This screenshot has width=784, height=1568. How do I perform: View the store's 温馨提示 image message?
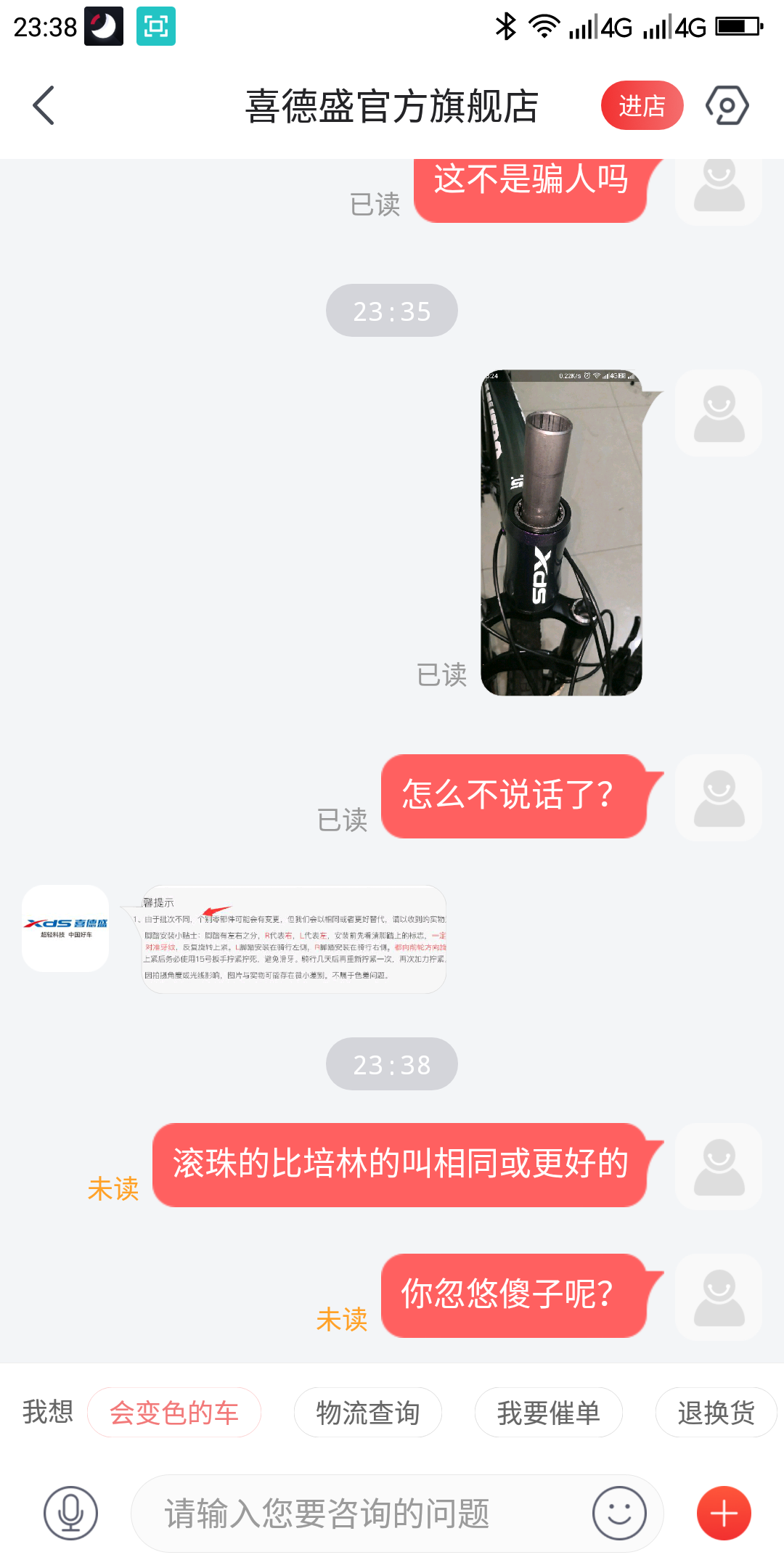(293, 939)
